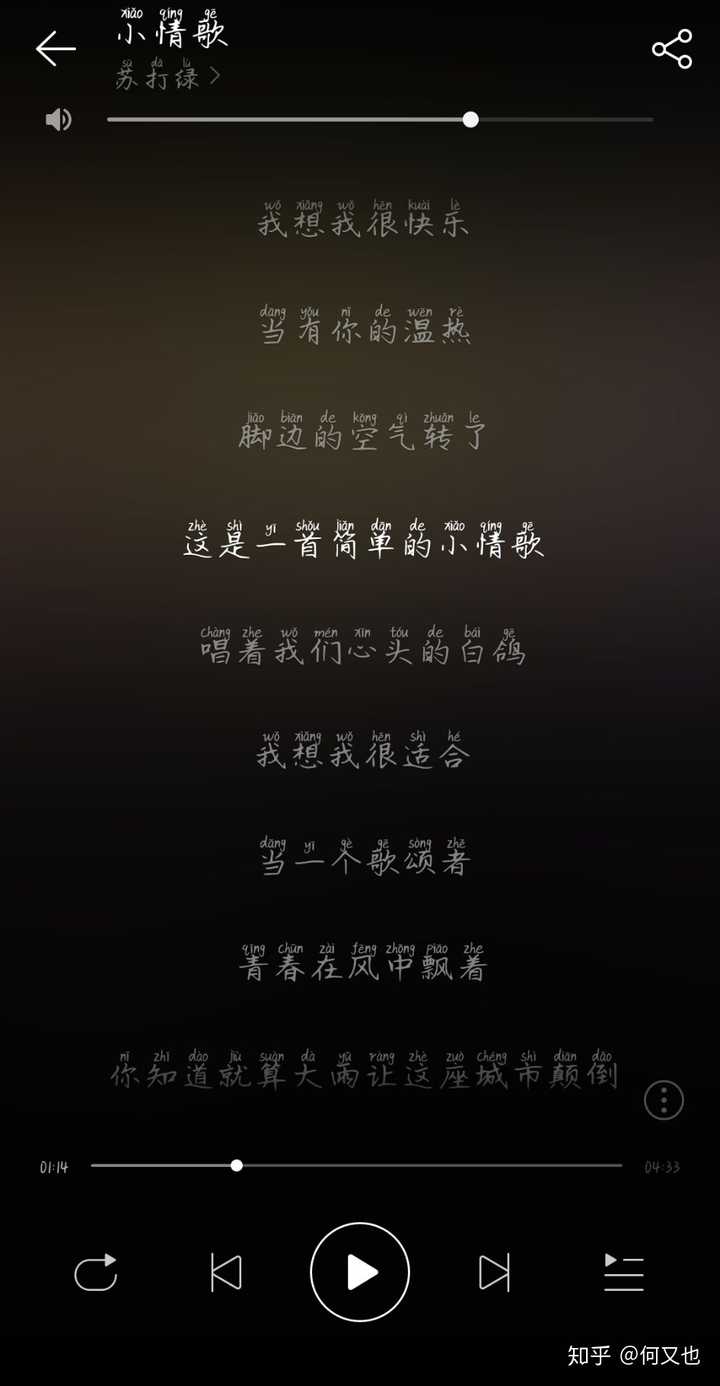Mute the volume speaker icon

tap(59, 120)
